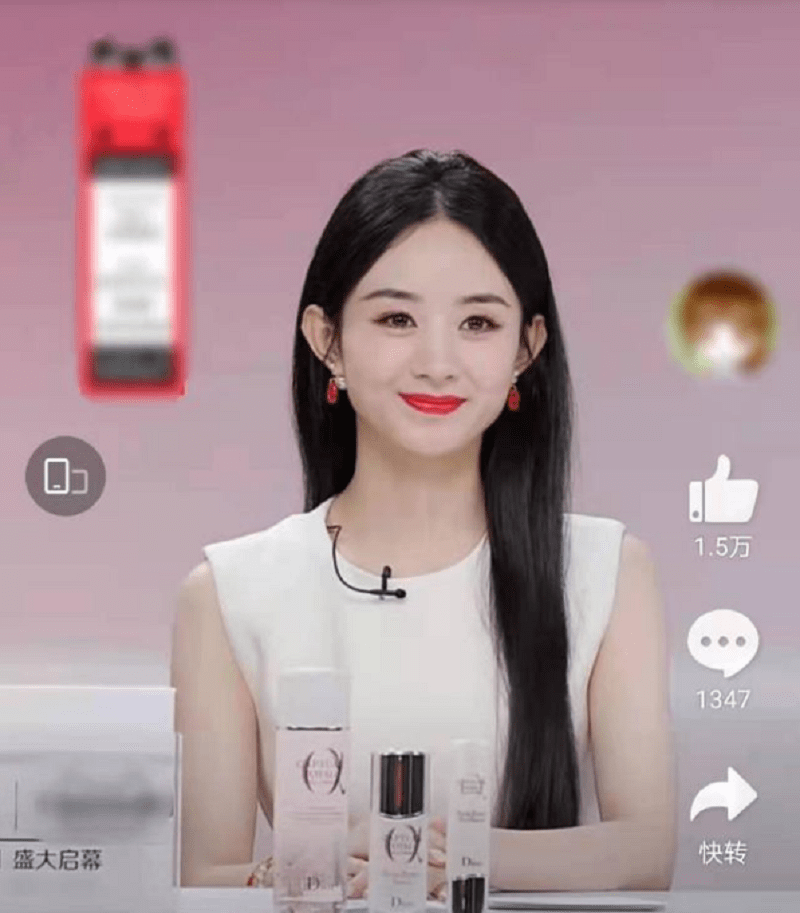Image resolution: width=800 pixels, height=913 pixels.
Task: Tap the 快转 forward arrow icon
Action: point(722,796)
